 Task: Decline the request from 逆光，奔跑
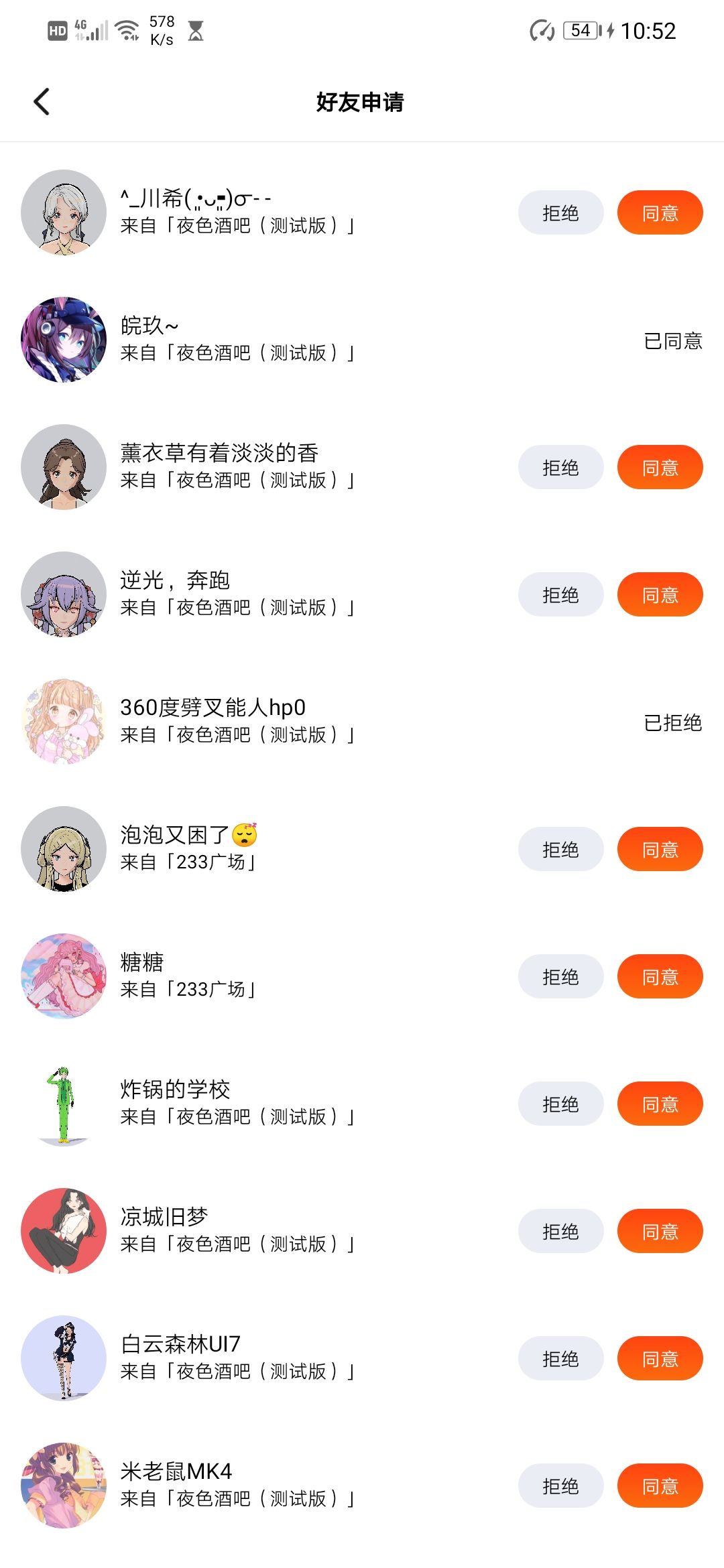560,594
